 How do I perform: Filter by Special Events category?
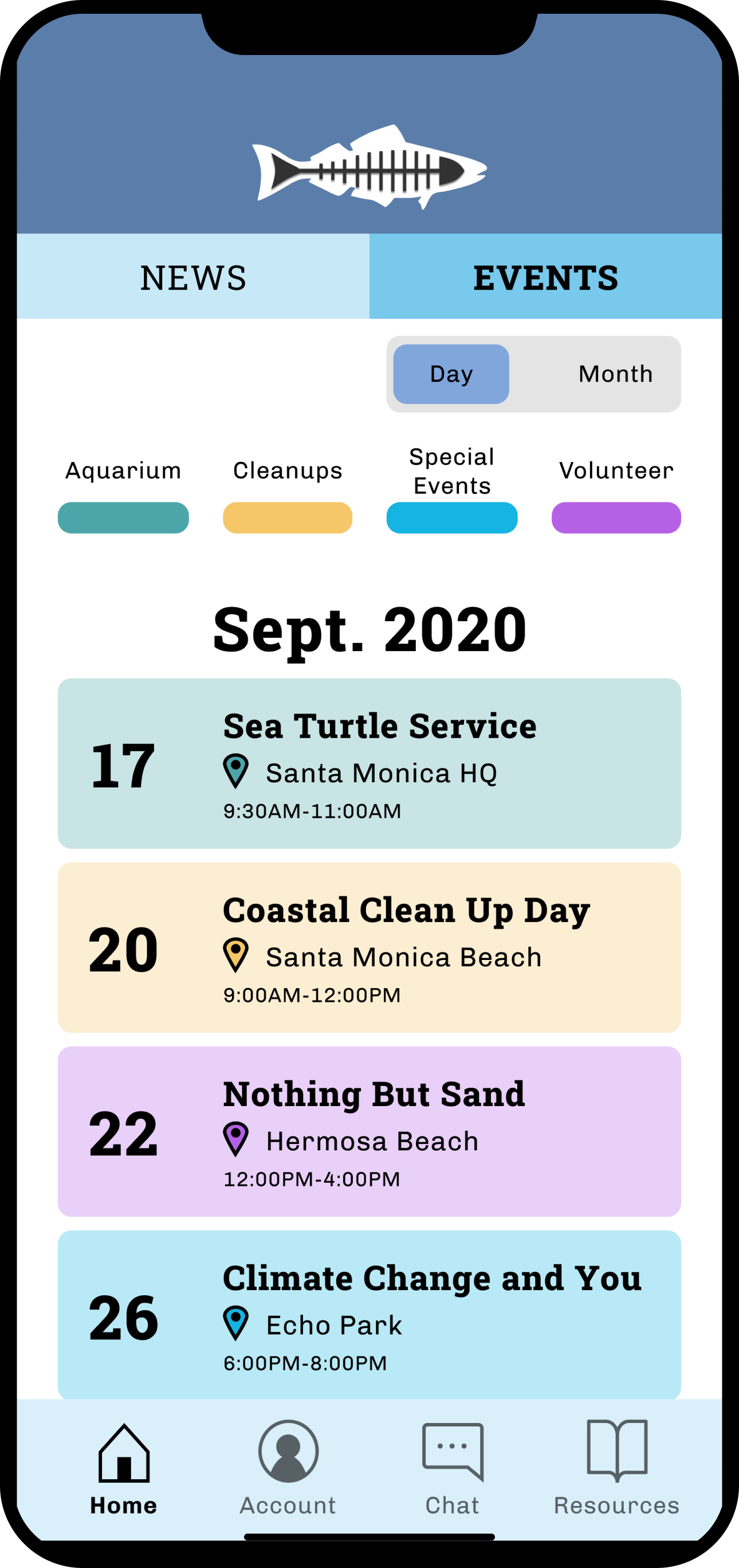coord(452,518)
